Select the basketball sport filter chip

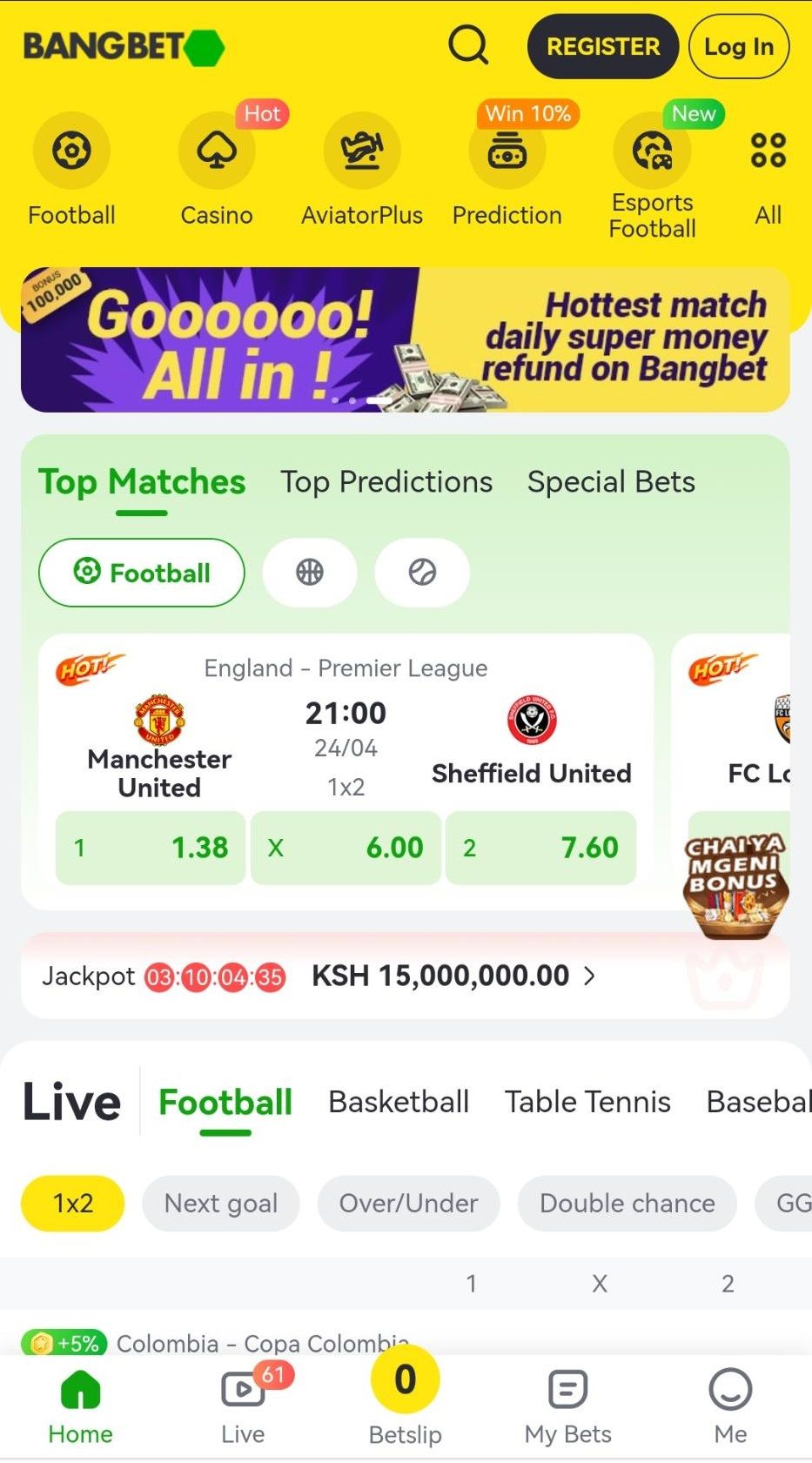coord(310,573)
